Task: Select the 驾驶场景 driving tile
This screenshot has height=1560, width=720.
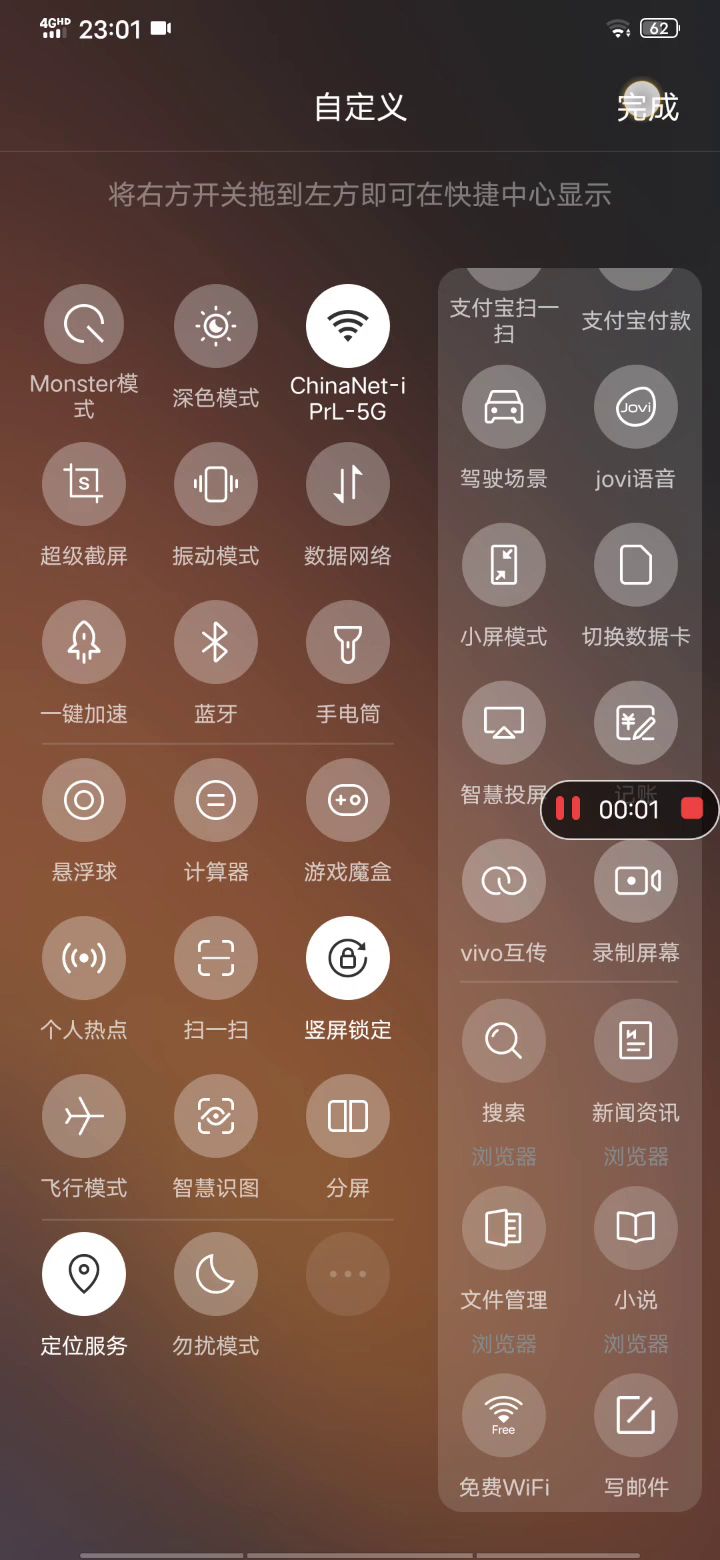Action: point(503,407)
